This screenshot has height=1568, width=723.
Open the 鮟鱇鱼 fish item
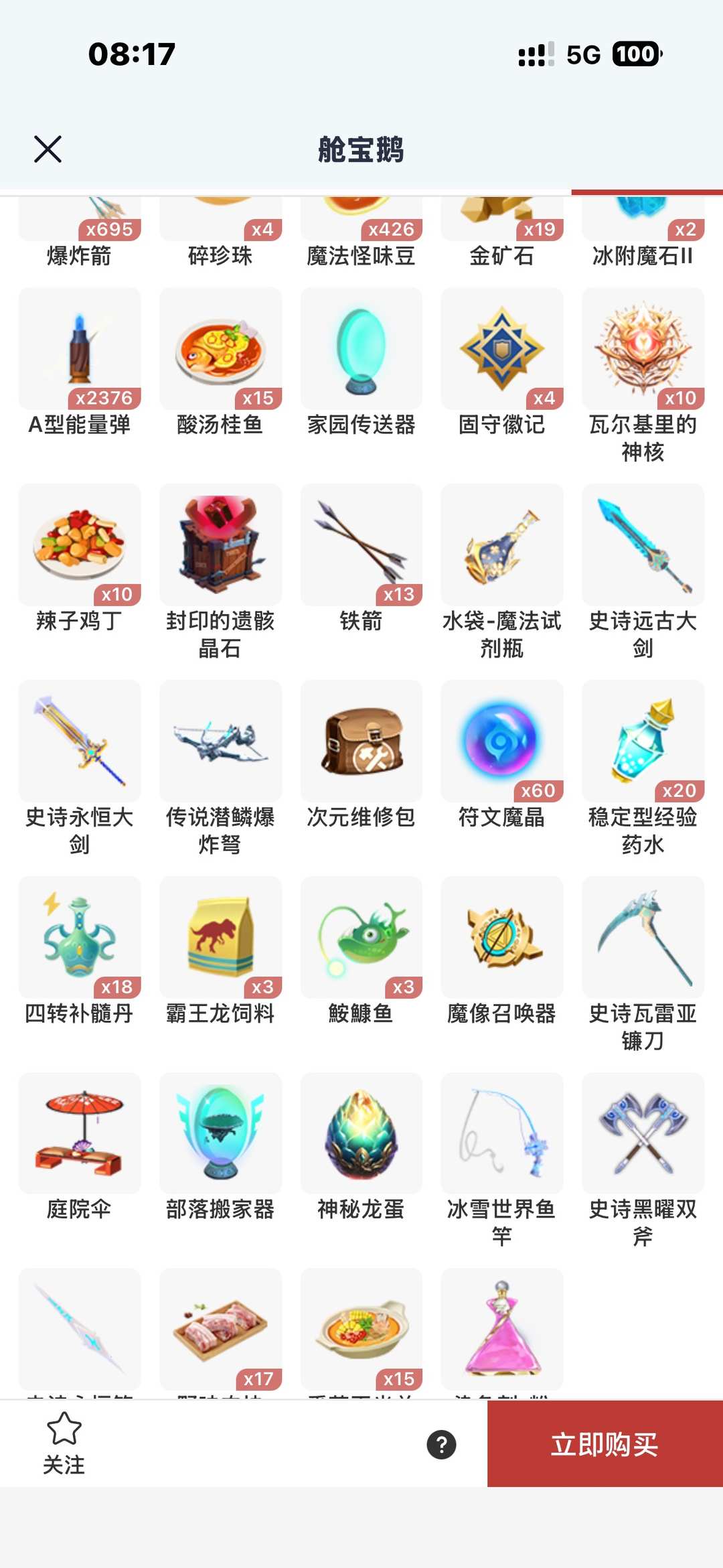click(x=361, y=937)
